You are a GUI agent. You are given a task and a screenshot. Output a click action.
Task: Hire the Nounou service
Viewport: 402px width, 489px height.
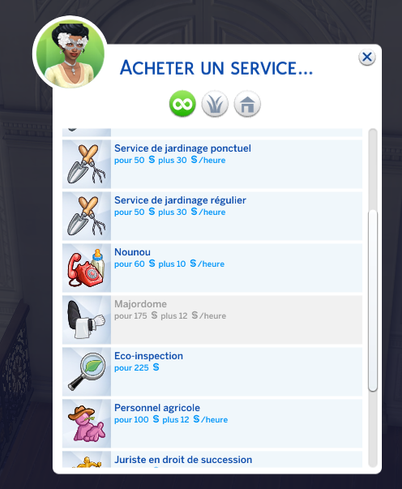click(x=212, y=268)
